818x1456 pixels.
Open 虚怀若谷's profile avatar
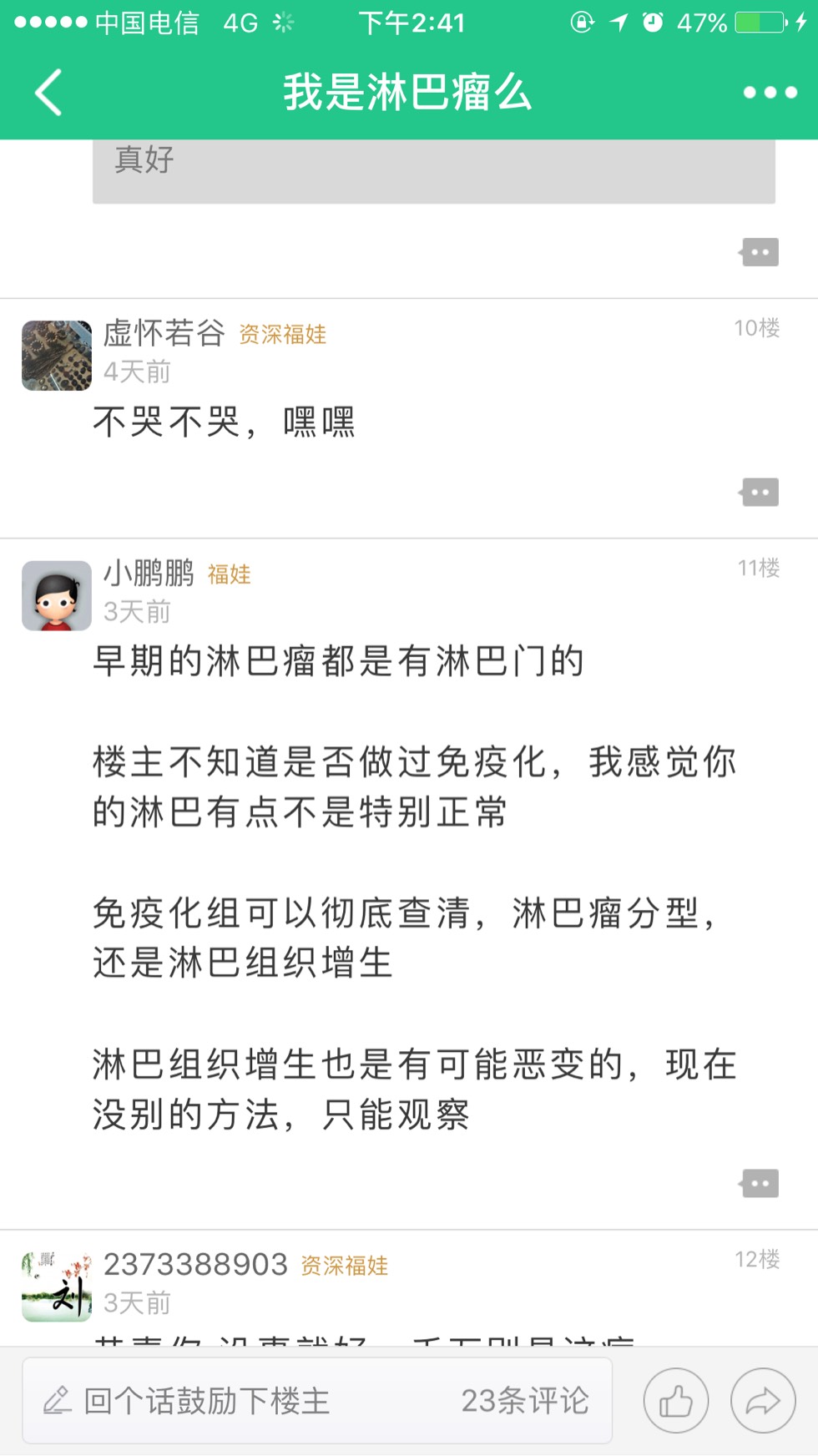click(57, 356)
